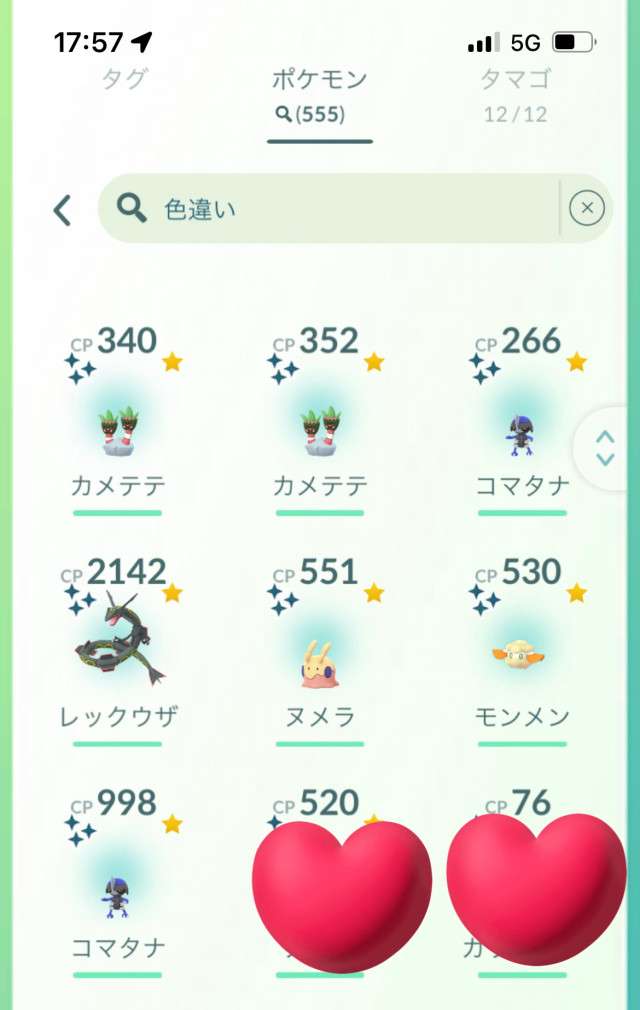This screenshot has width=640, height=1010.
Task: Switch to the タグ tab
Action: point(125,81)
